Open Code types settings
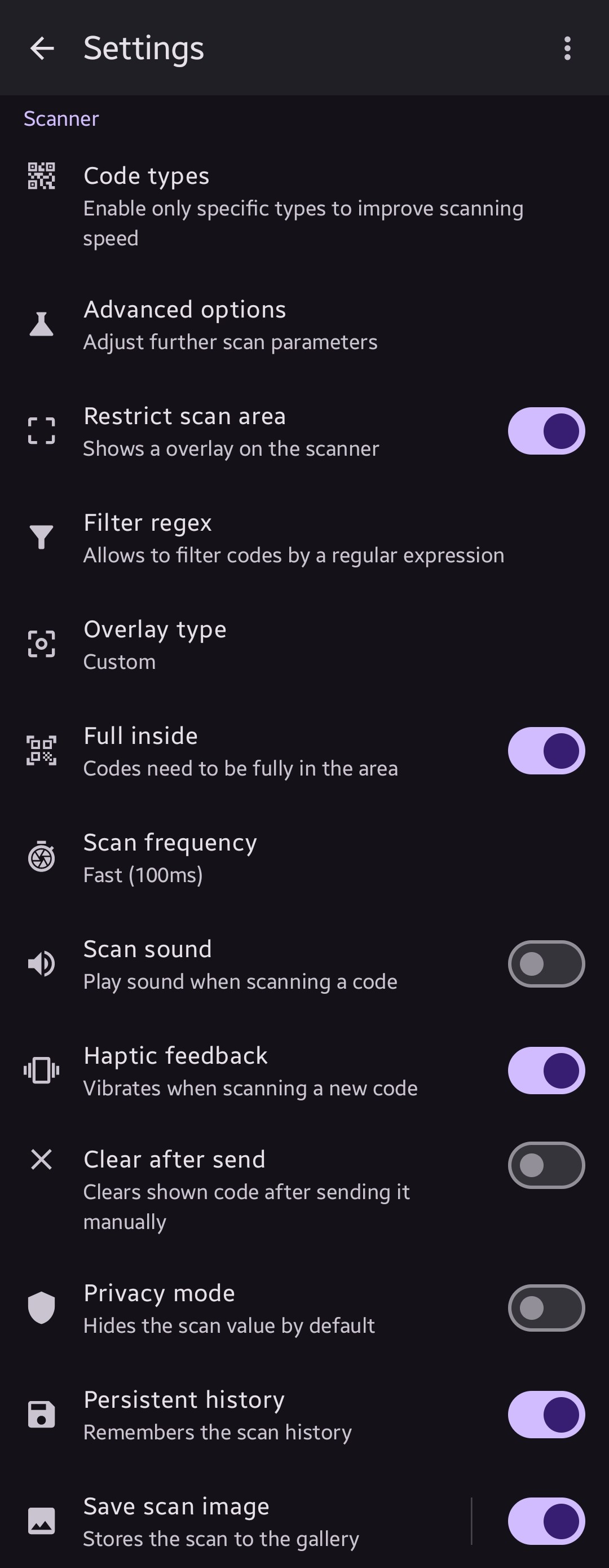Screen dimensions: 609x1568 tap(303, 206)
